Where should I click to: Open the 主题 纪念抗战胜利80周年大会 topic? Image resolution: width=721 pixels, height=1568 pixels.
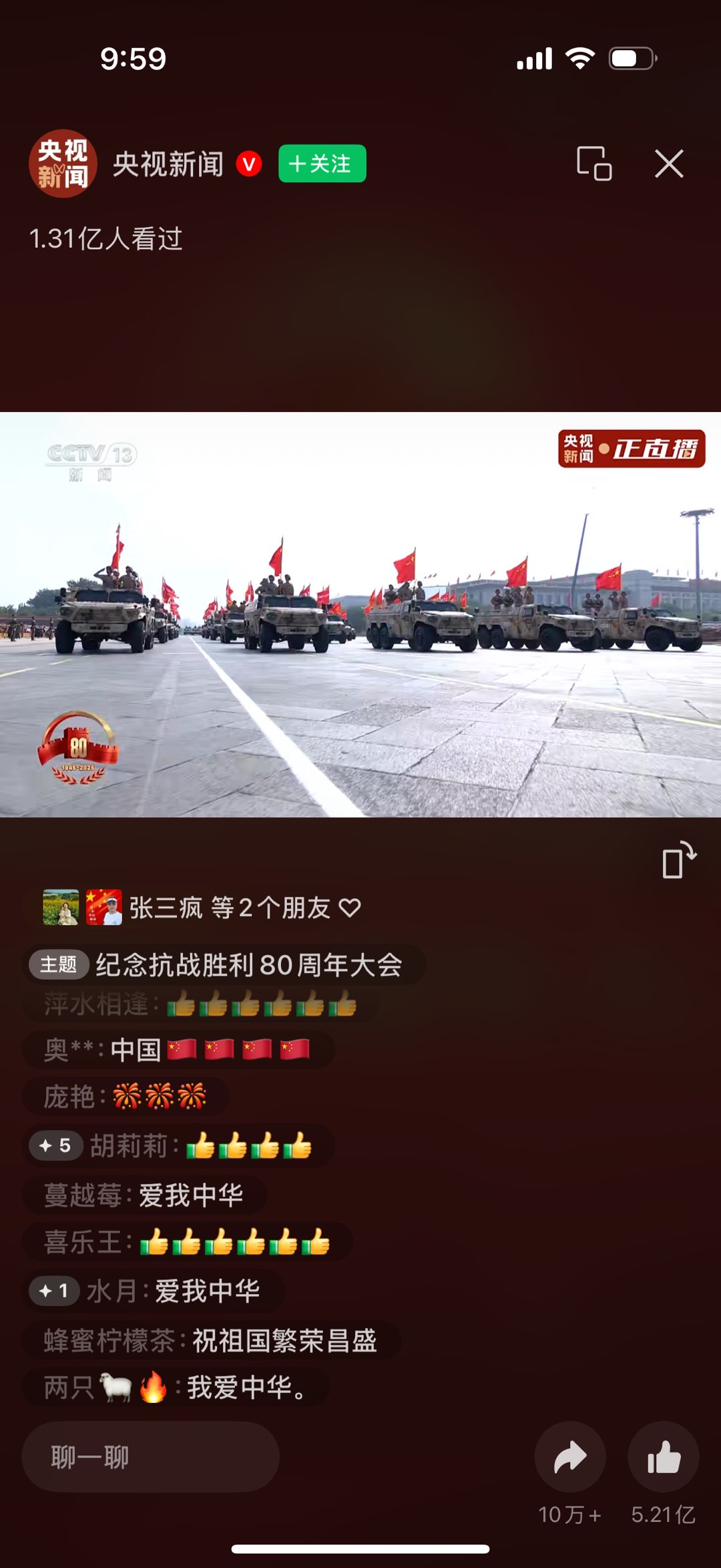tap(224, 964)
